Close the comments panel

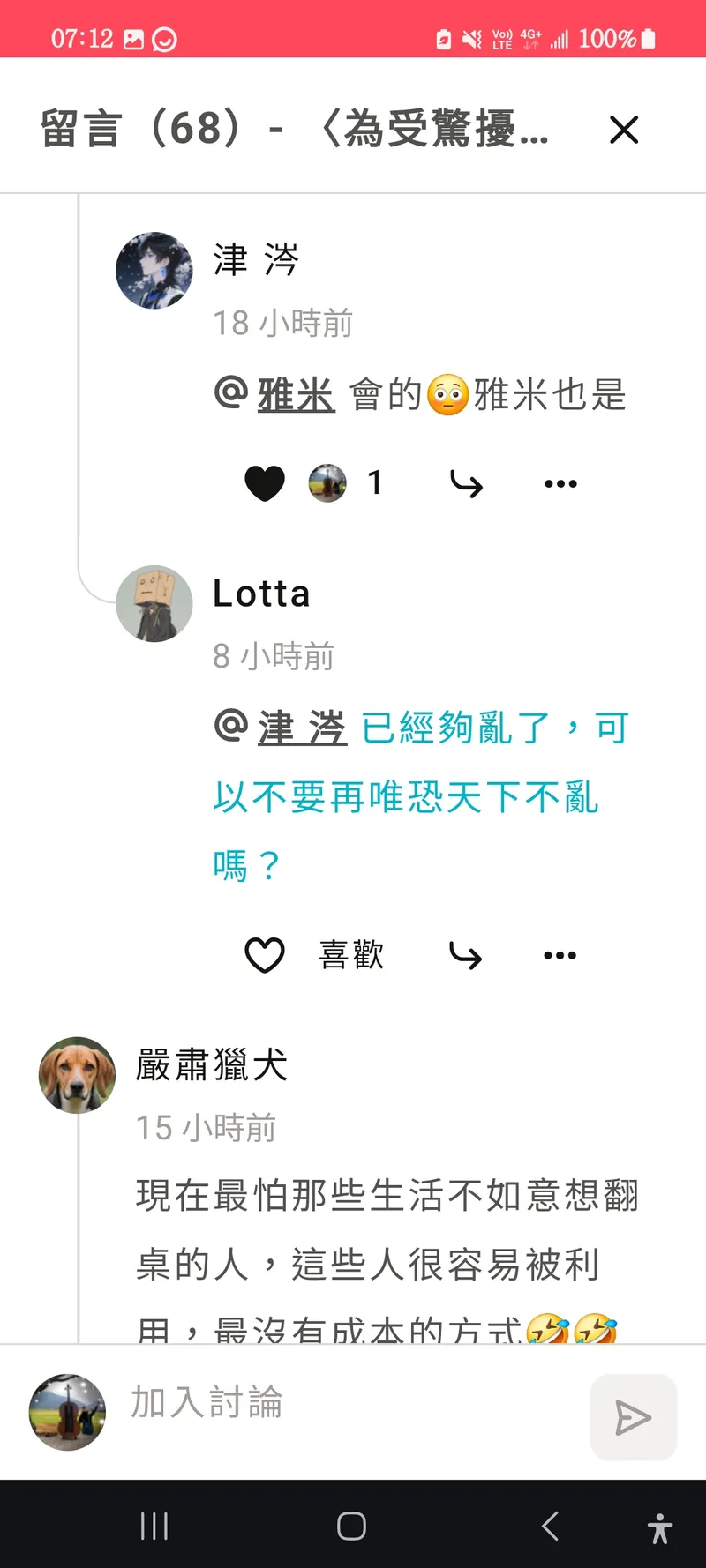(x=624, y=130)
